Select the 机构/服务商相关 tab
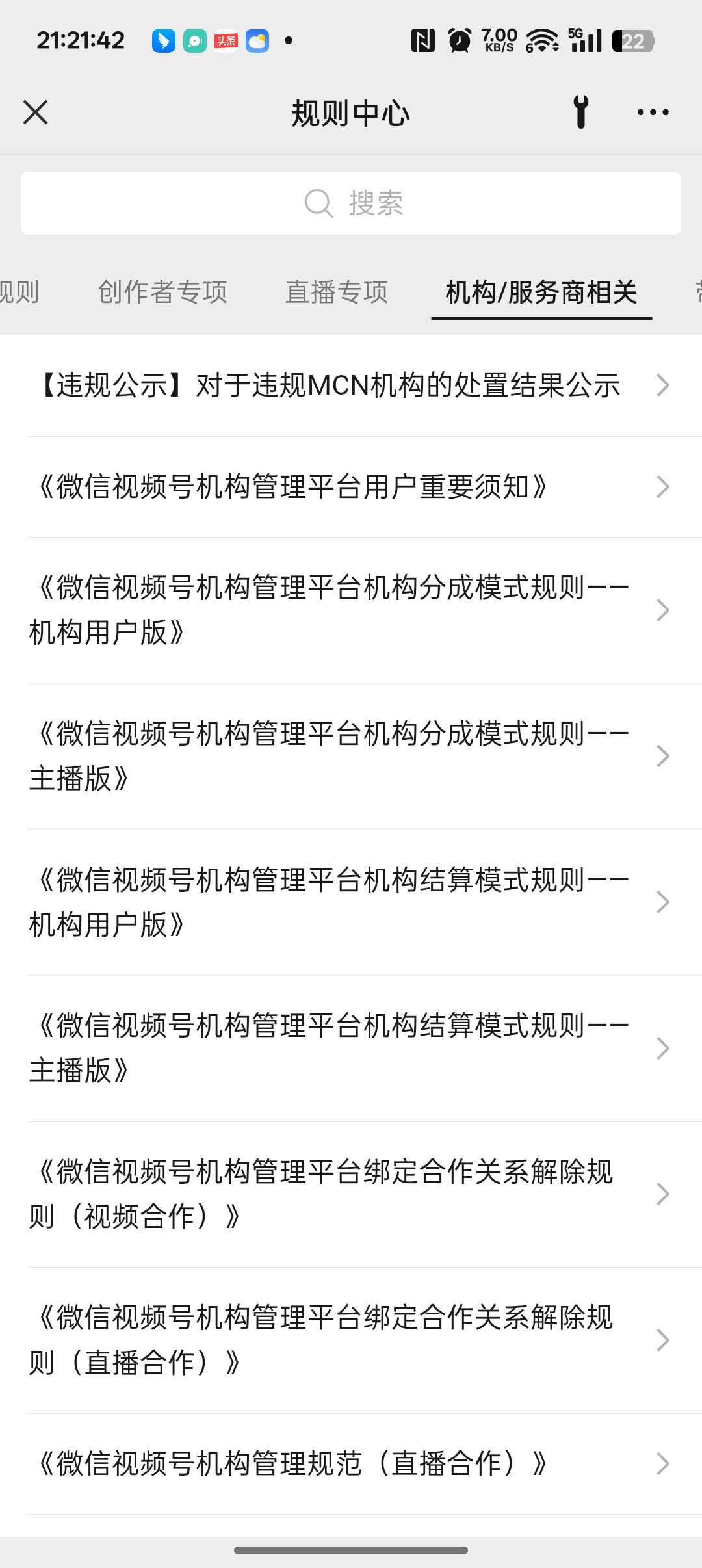702x1568 pixels. pos(541,292)
